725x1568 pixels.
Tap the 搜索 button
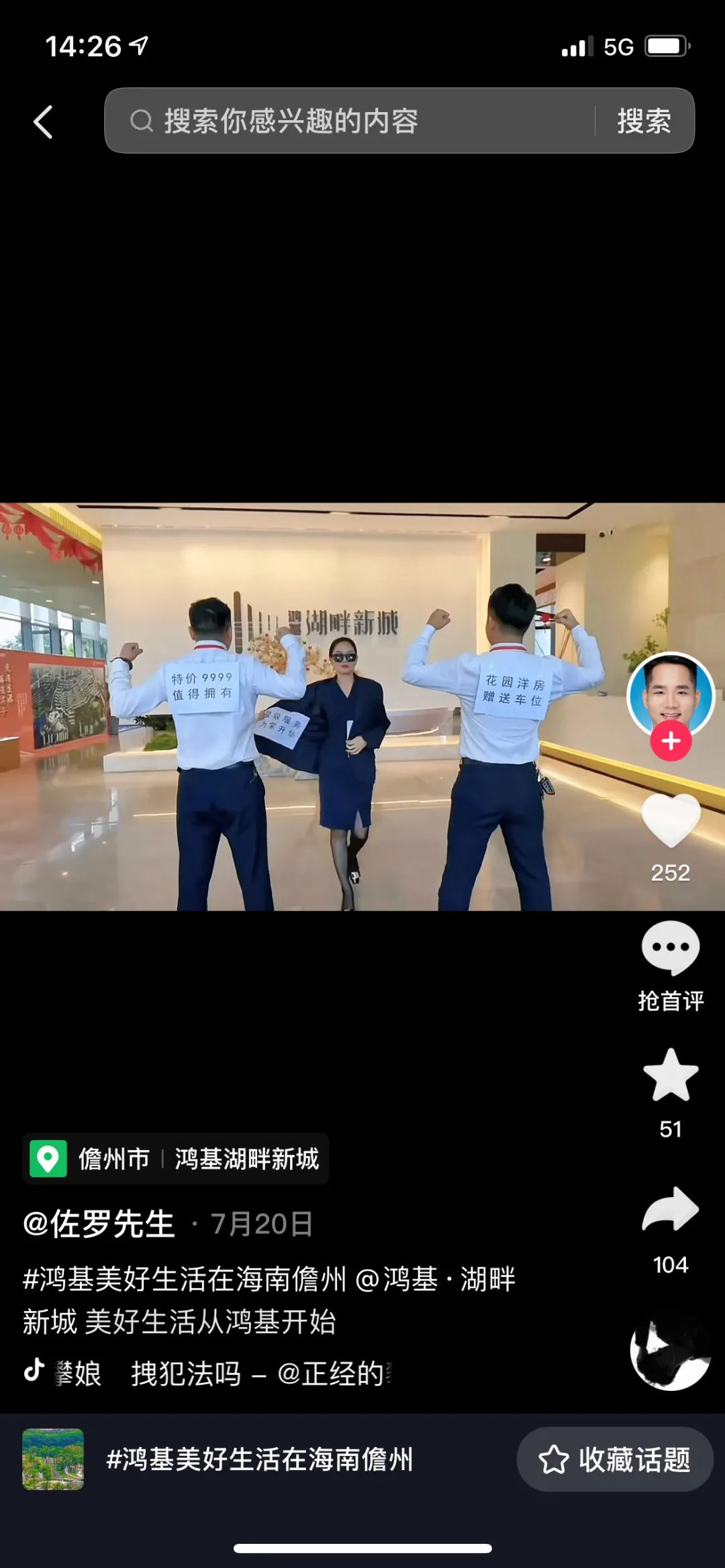[x=644, y=121]
